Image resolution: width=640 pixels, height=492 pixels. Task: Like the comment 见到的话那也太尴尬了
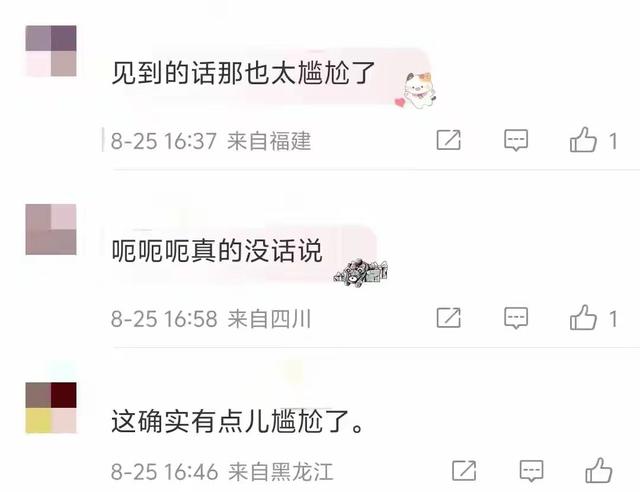[x=584, y=141]
